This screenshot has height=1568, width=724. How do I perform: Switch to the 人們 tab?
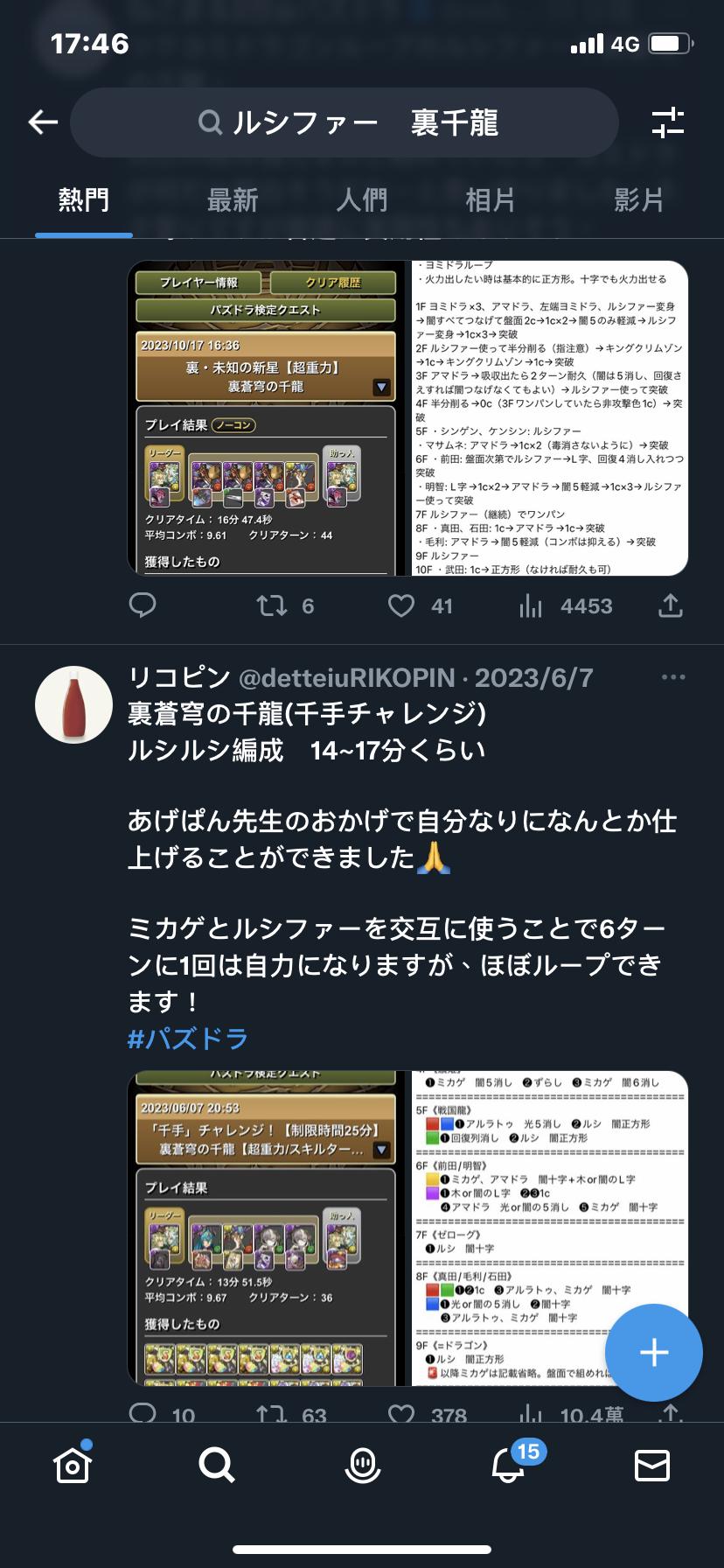361,200
